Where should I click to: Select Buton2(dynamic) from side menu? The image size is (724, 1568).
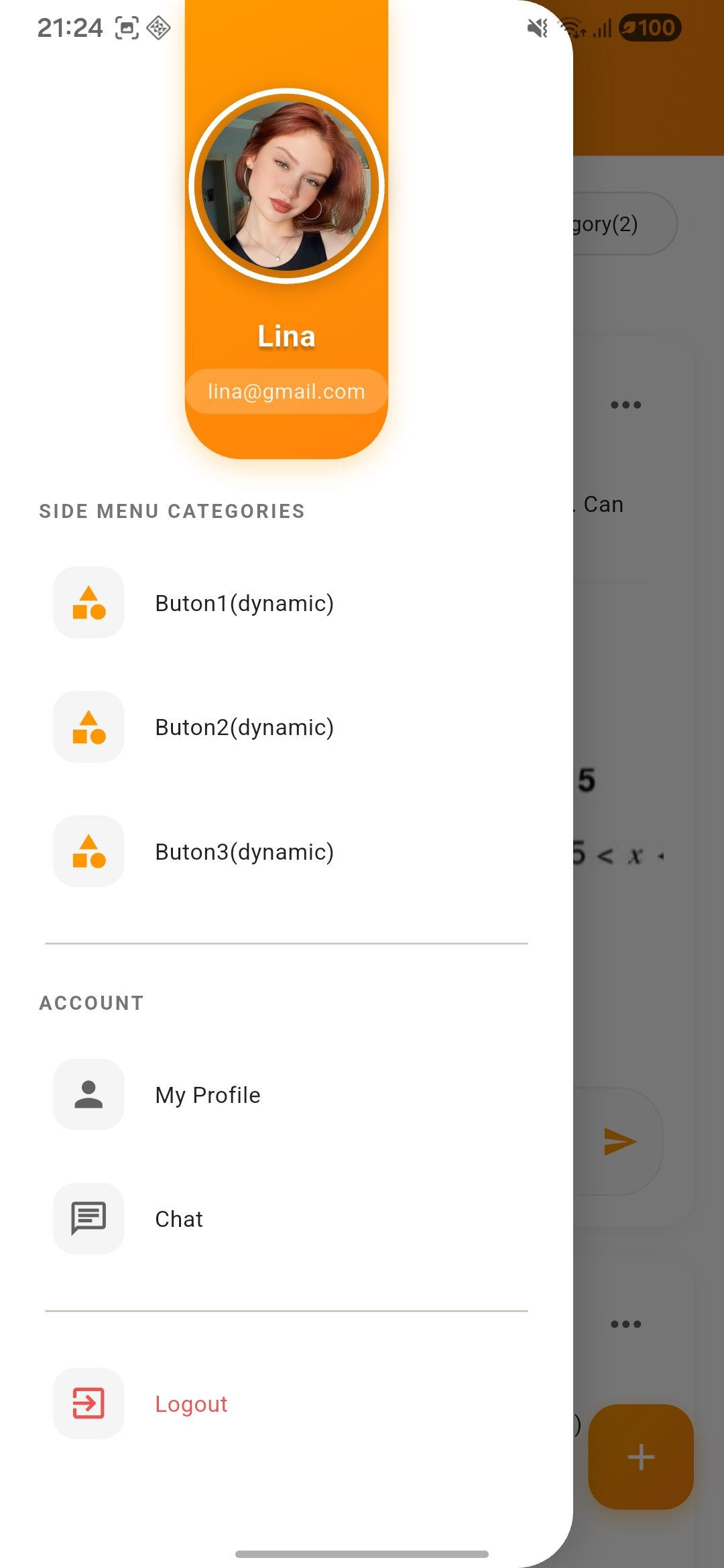click(244, 727)
